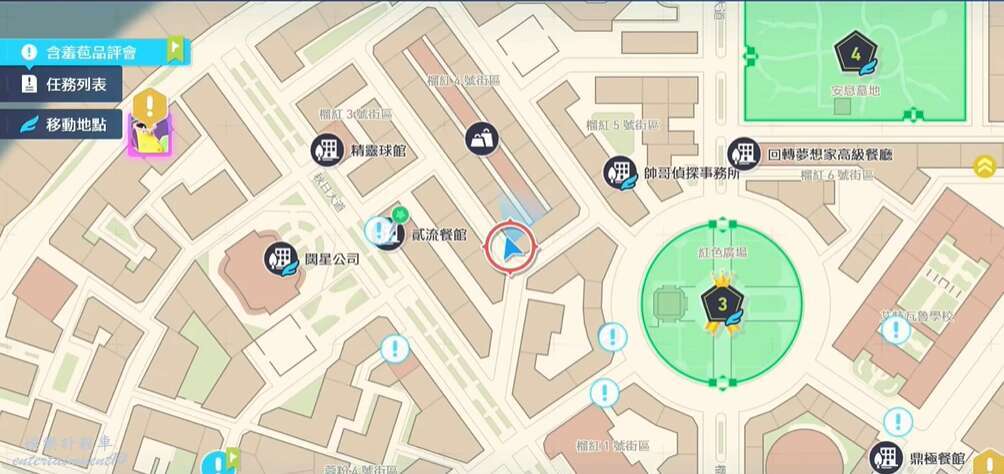1004x474 pixels.
Task: Tap the yellow double-chevron marker
Action: (x=985, y=166)
